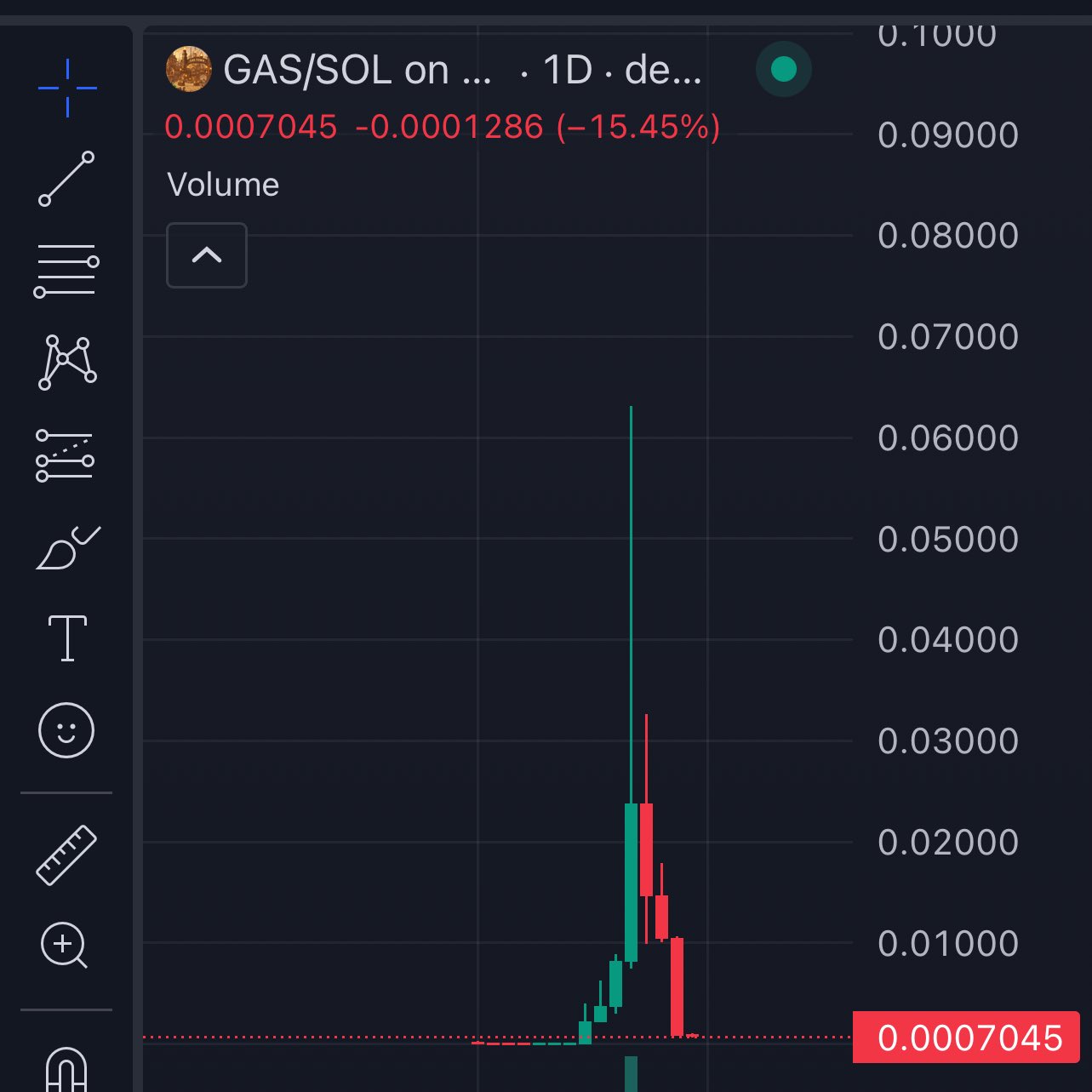Viewport: 1092px width, 1092px height.
Task: Open the emoji sticker tool
Action: [66, 730]
